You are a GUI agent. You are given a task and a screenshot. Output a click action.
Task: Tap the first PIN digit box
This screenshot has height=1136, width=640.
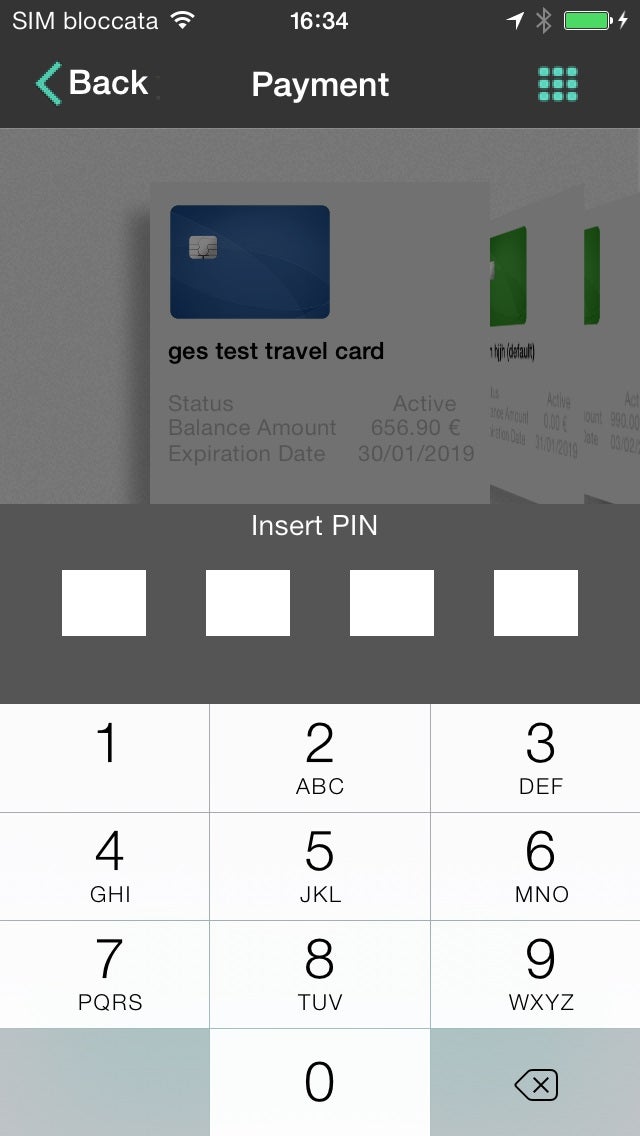point(104,603)
